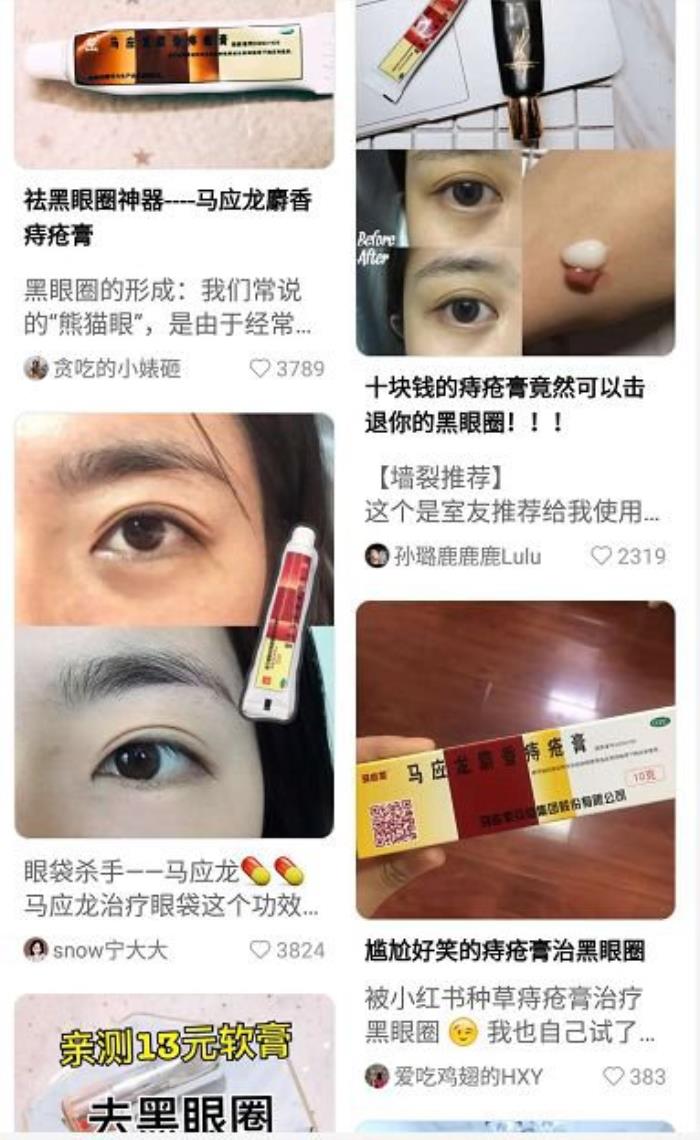Like the post by 贪吃的小婊砸
The width and height of the screenshot is (700, 1140).
point(261,368)
